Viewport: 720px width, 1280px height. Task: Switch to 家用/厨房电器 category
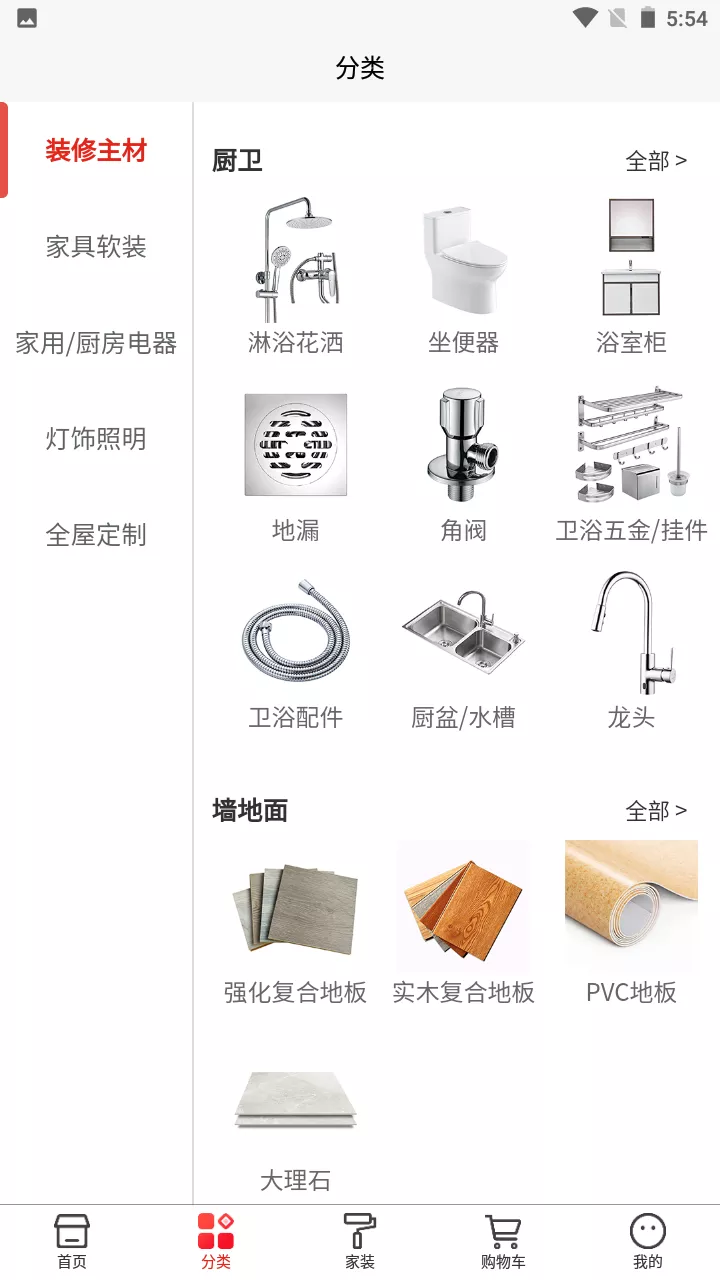96,343
